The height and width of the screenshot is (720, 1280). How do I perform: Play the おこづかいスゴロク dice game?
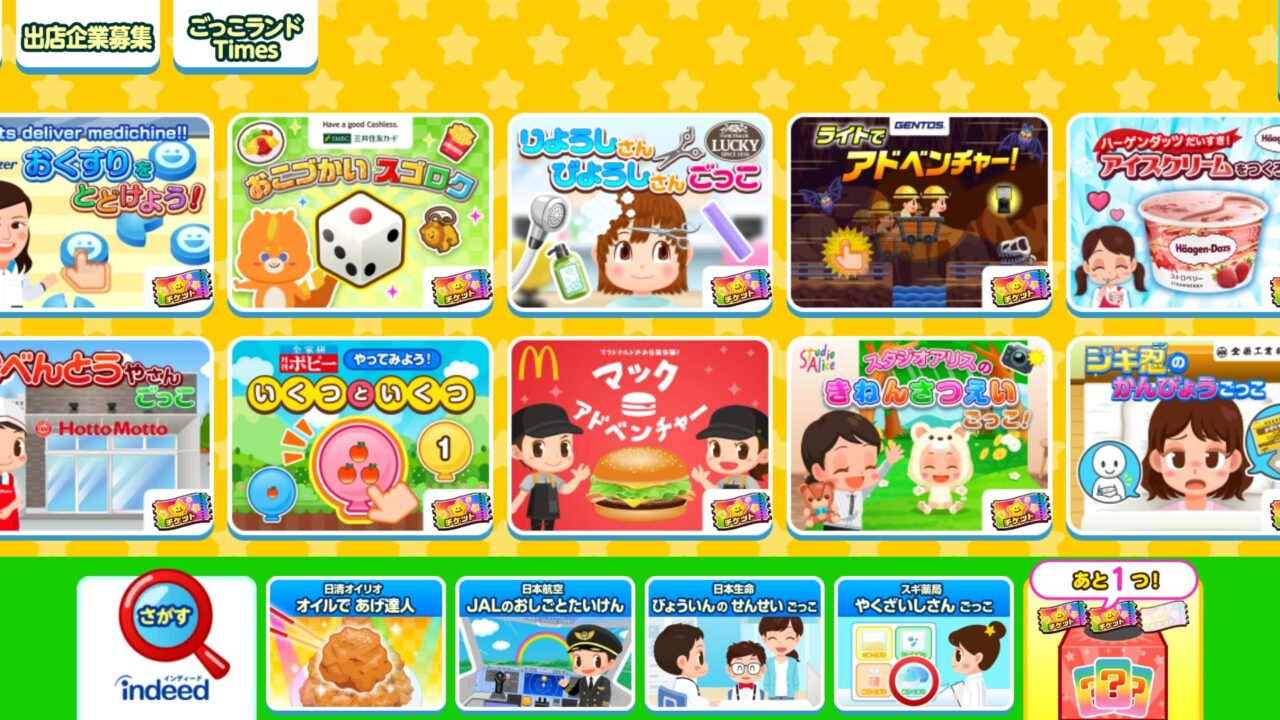[x=360, y=212]
